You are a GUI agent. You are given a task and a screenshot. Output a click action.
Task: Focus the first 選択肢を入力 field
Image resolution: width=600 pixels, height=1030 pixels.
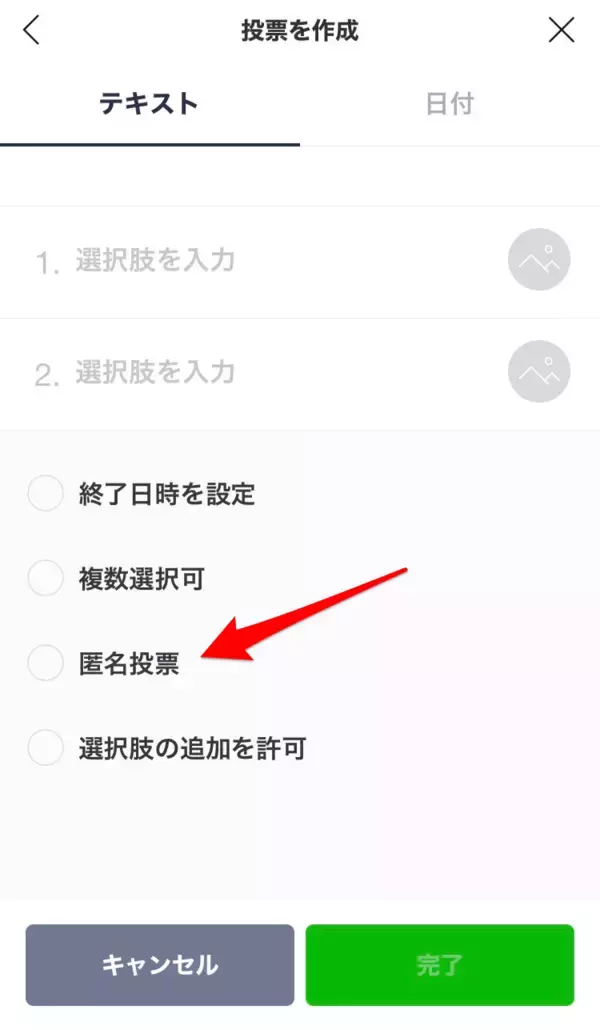coord(270,262)
